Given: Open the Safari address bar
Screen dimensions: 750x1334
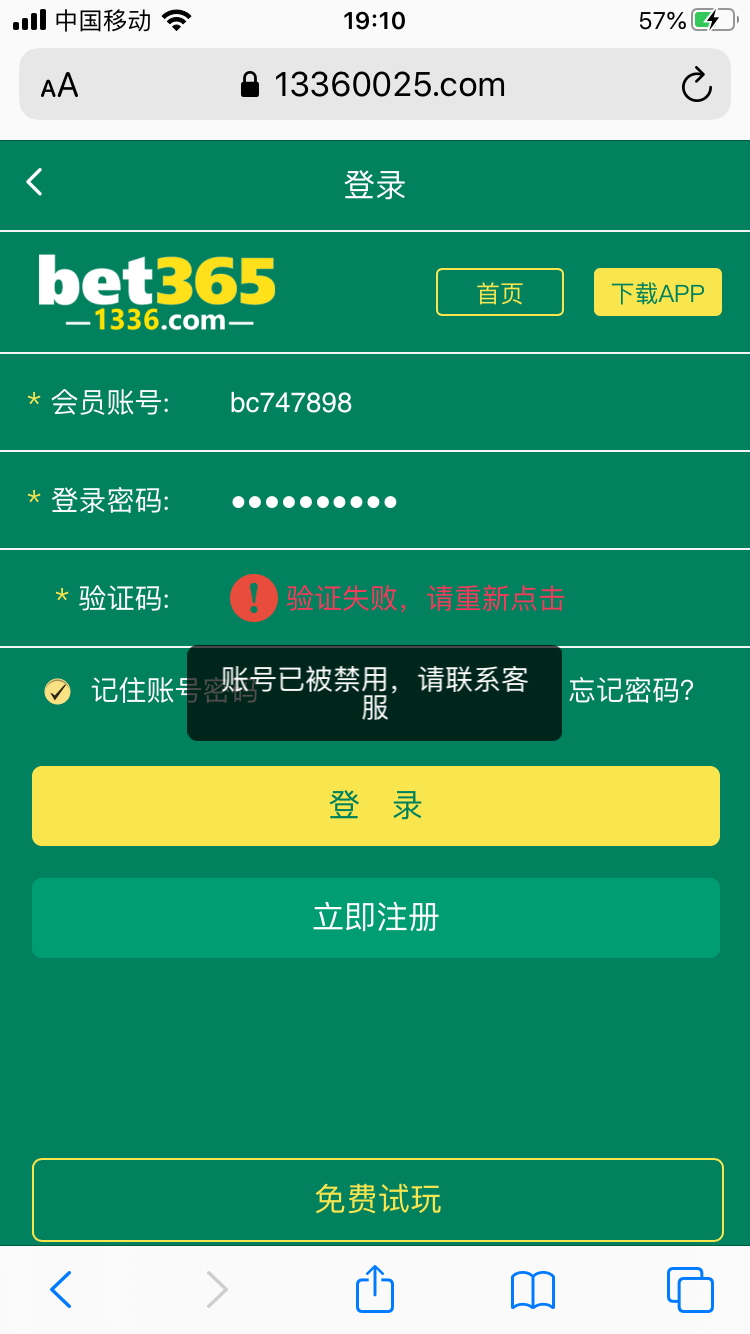Looking at the screenshot, I should tap(375, 86).
